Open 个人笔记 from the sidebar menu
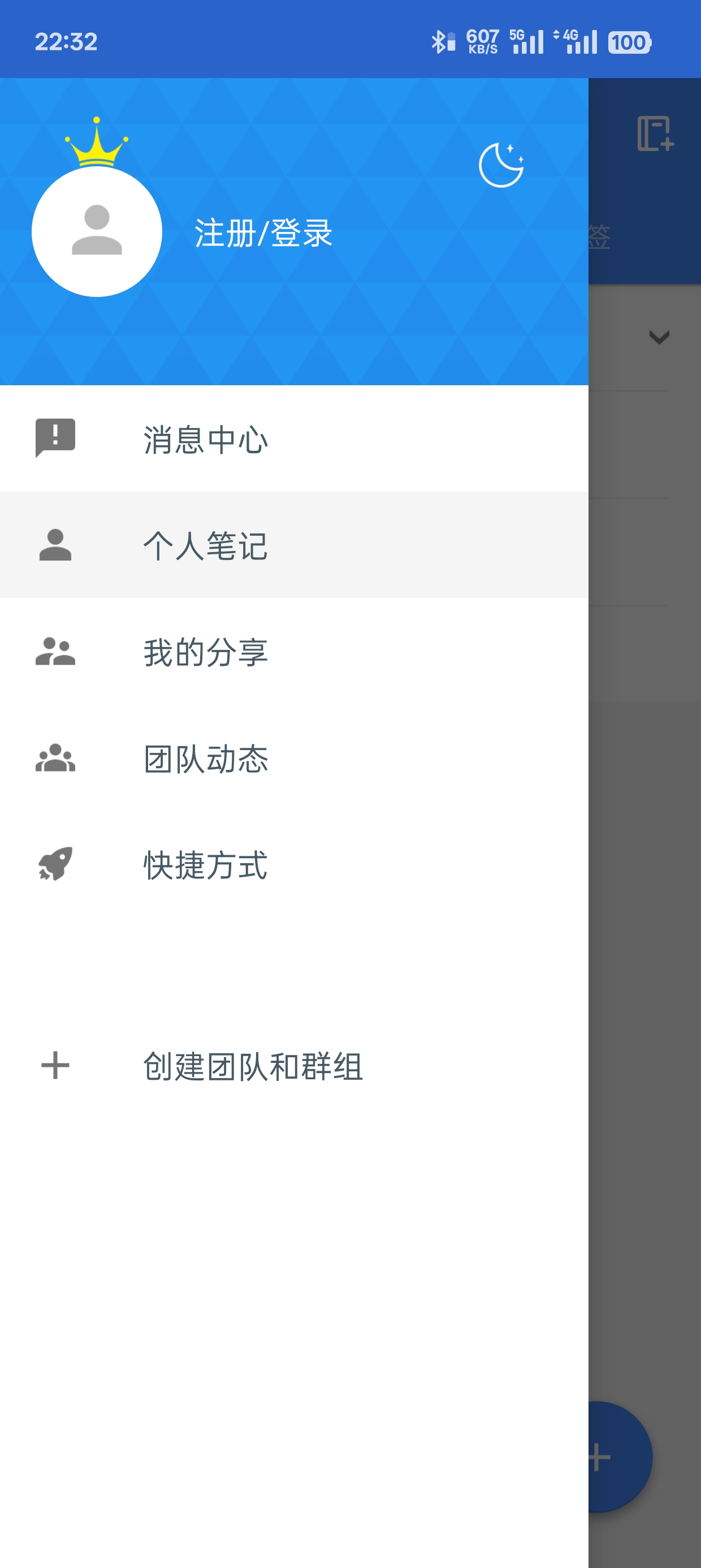 (x=206, y=545)
